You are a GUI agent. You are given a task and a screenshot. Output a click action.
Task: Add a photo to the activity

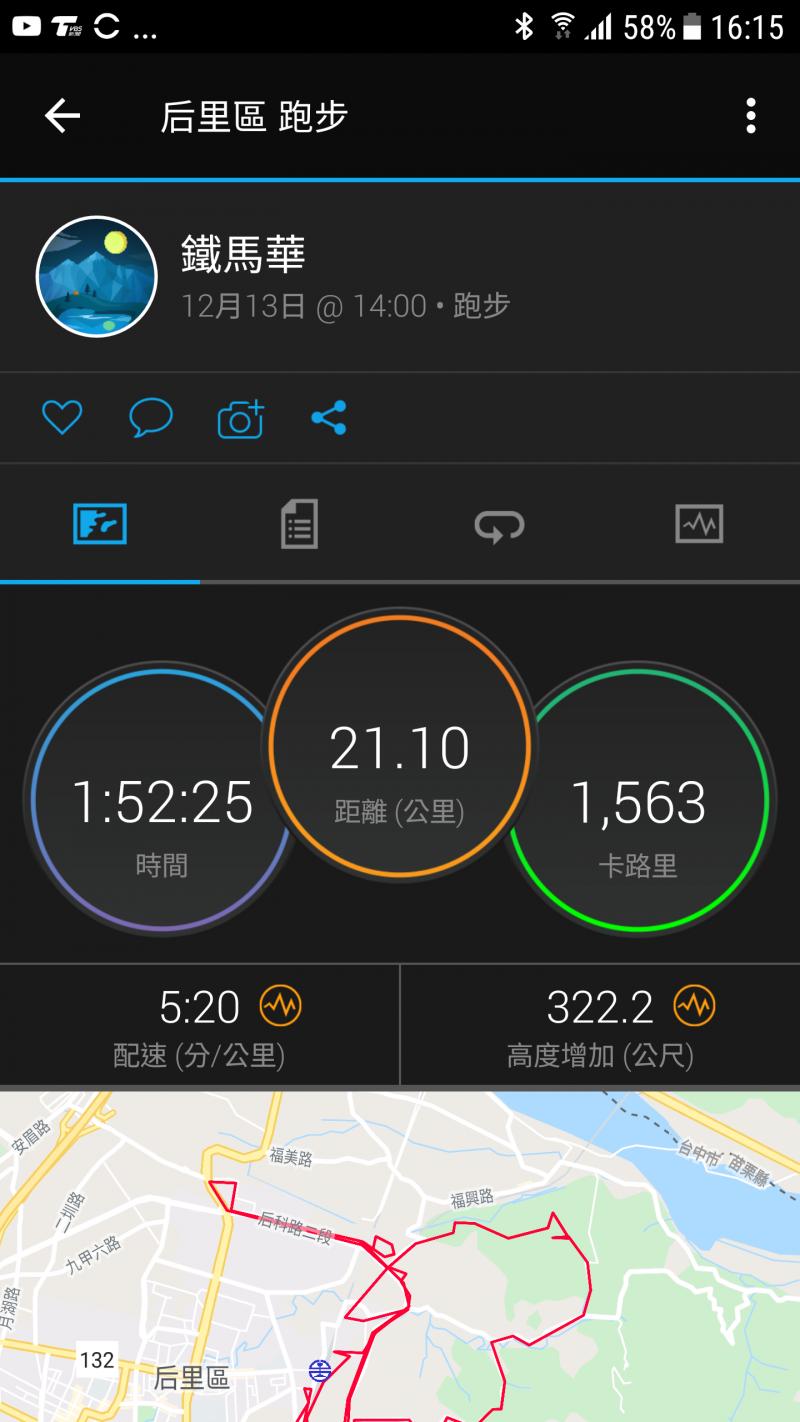[x=240, y=419]
